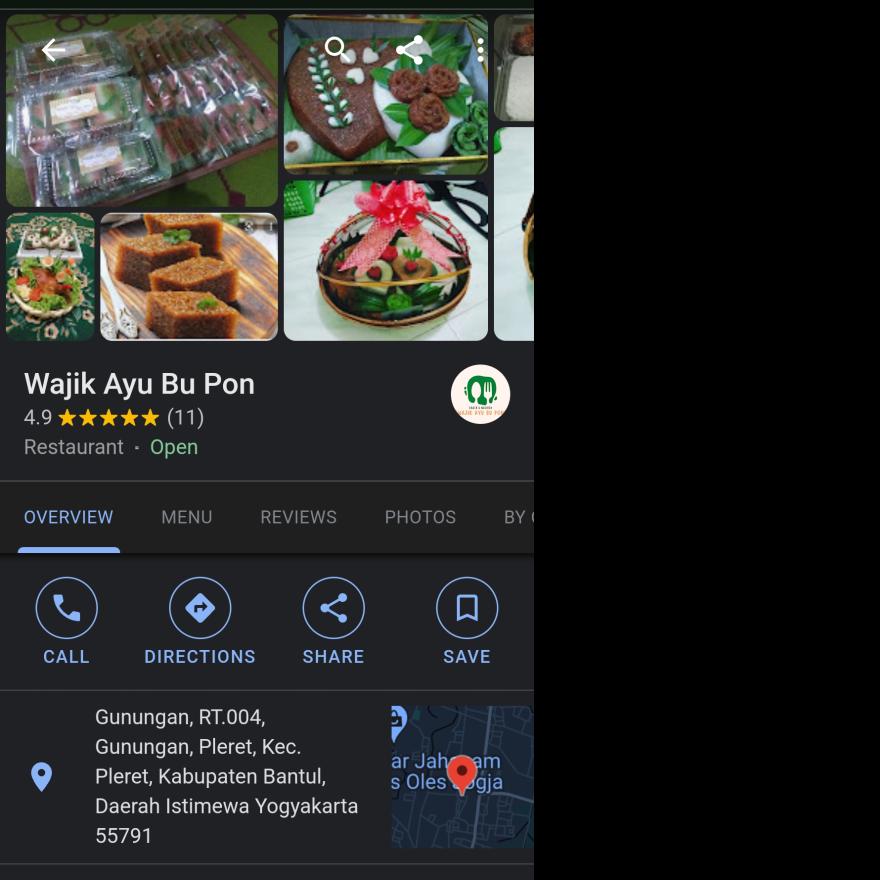Tap the share icon in the top bar
The width and height of the screenshot is (880, 880).
point(409,49)
